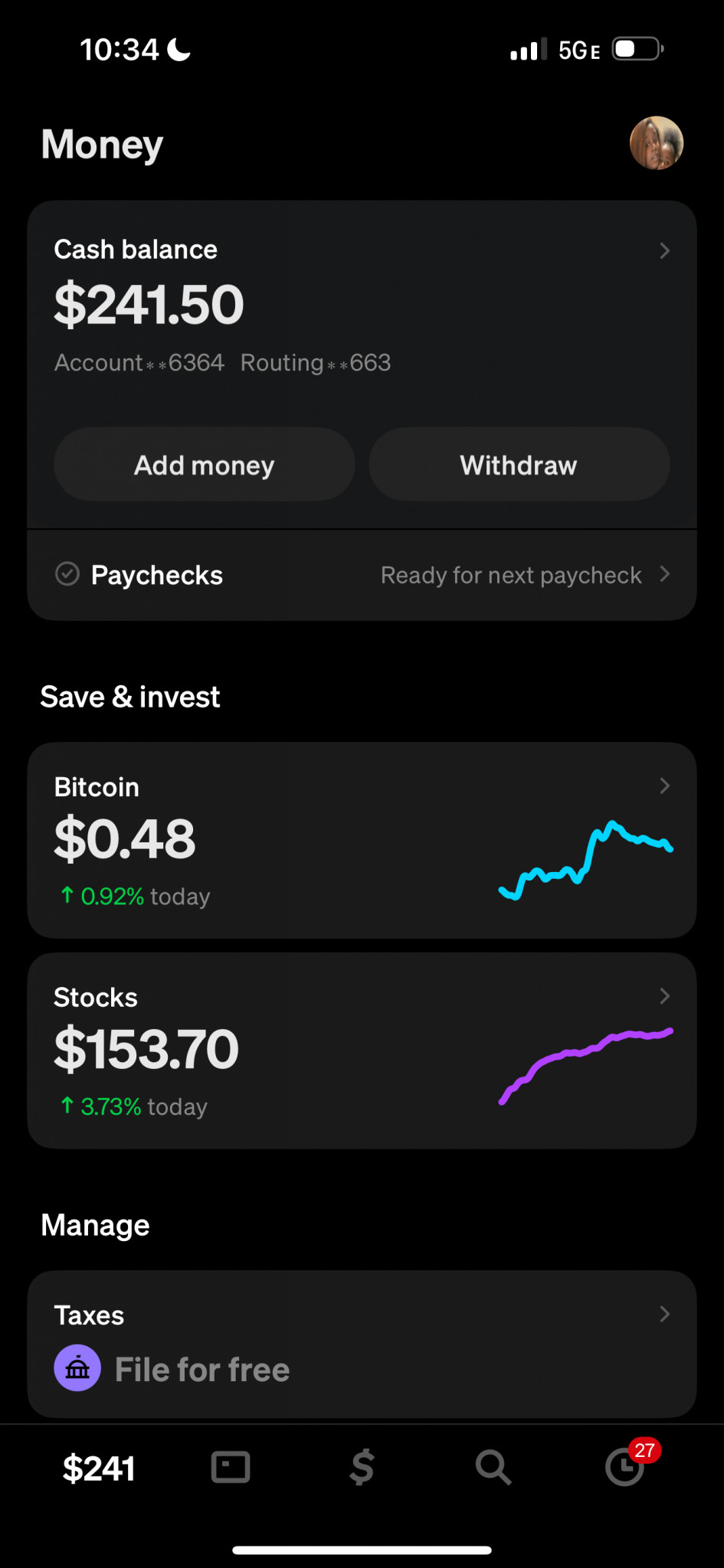Screen dimensions: 724x1568
Task: Tap the Add money button
Action: 205,465
